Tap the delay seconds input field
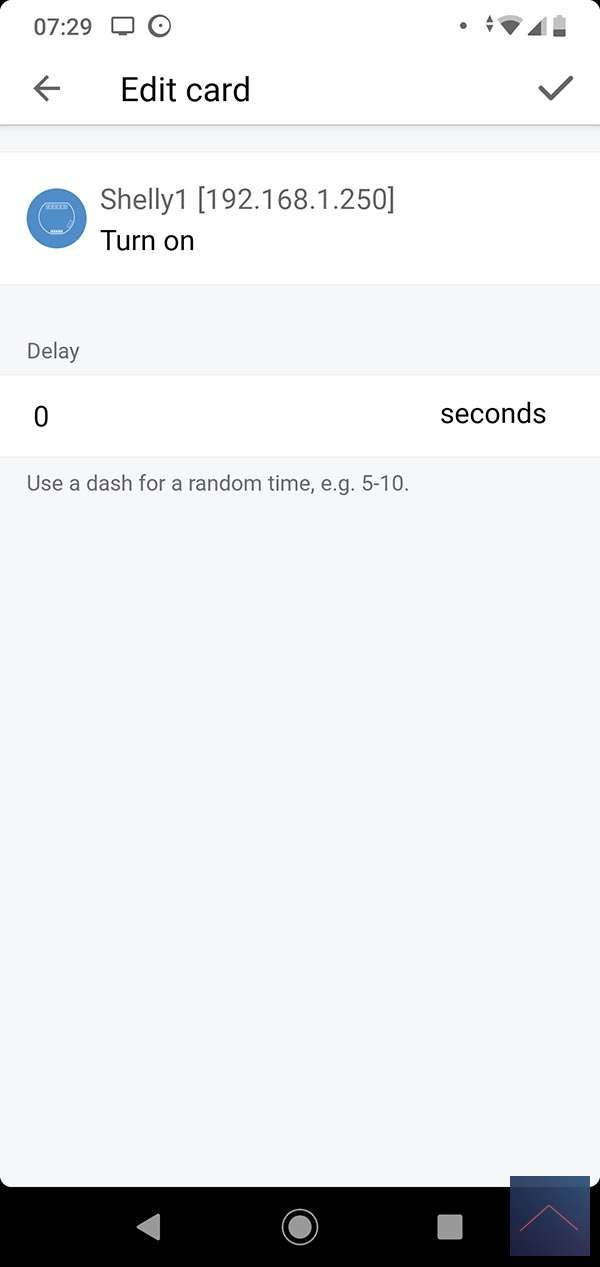 [220, 416]
